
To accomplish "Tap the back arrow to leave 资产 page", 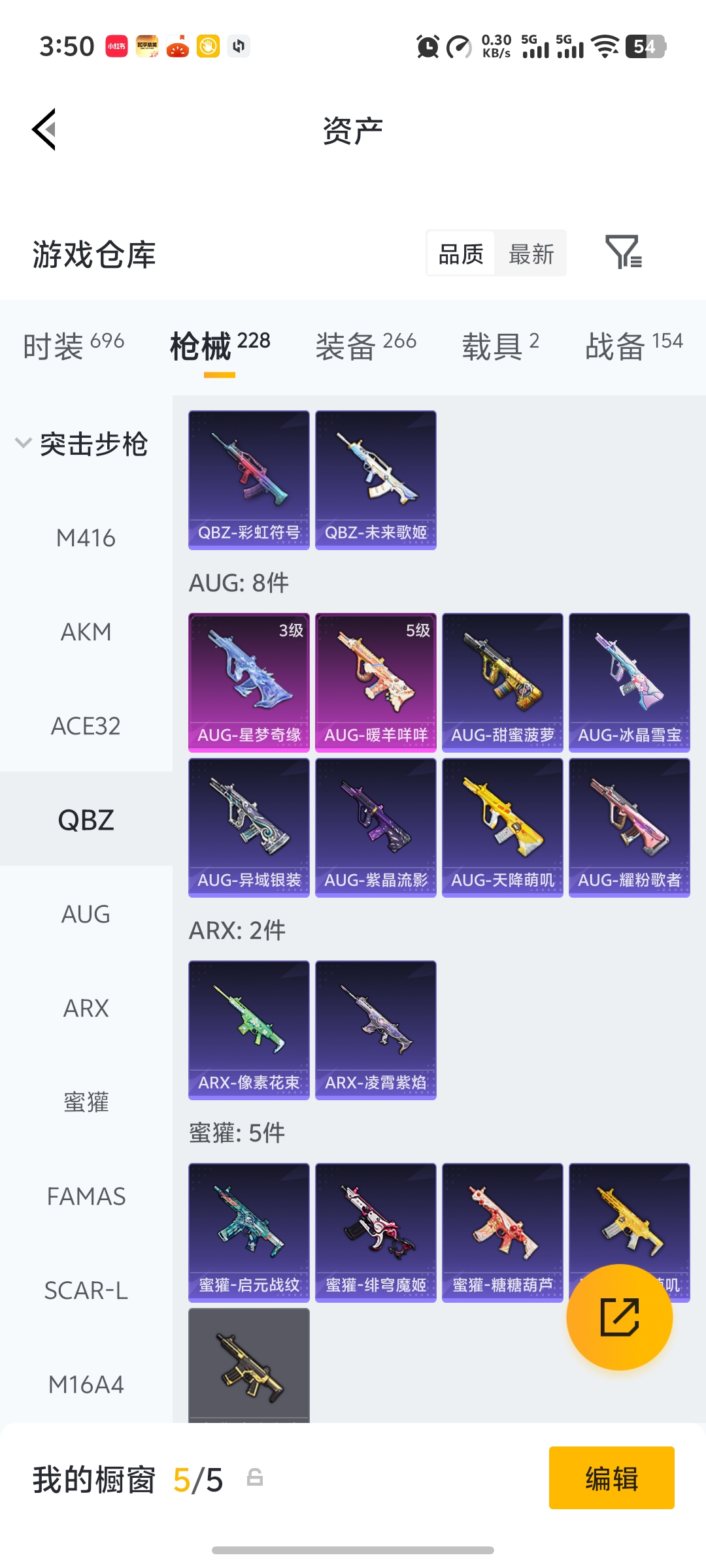I will tap(44, 129).
